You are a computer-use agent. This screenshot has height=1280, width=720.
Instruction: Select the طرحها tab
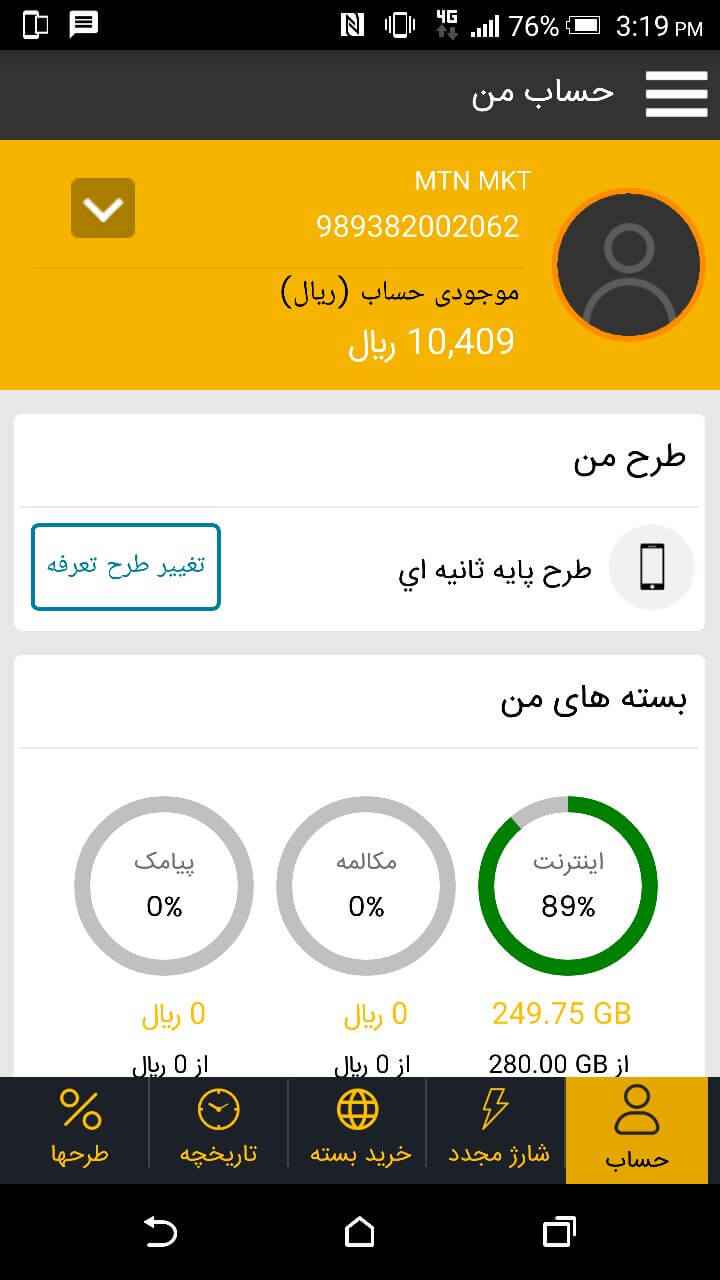pos(80,1131)
